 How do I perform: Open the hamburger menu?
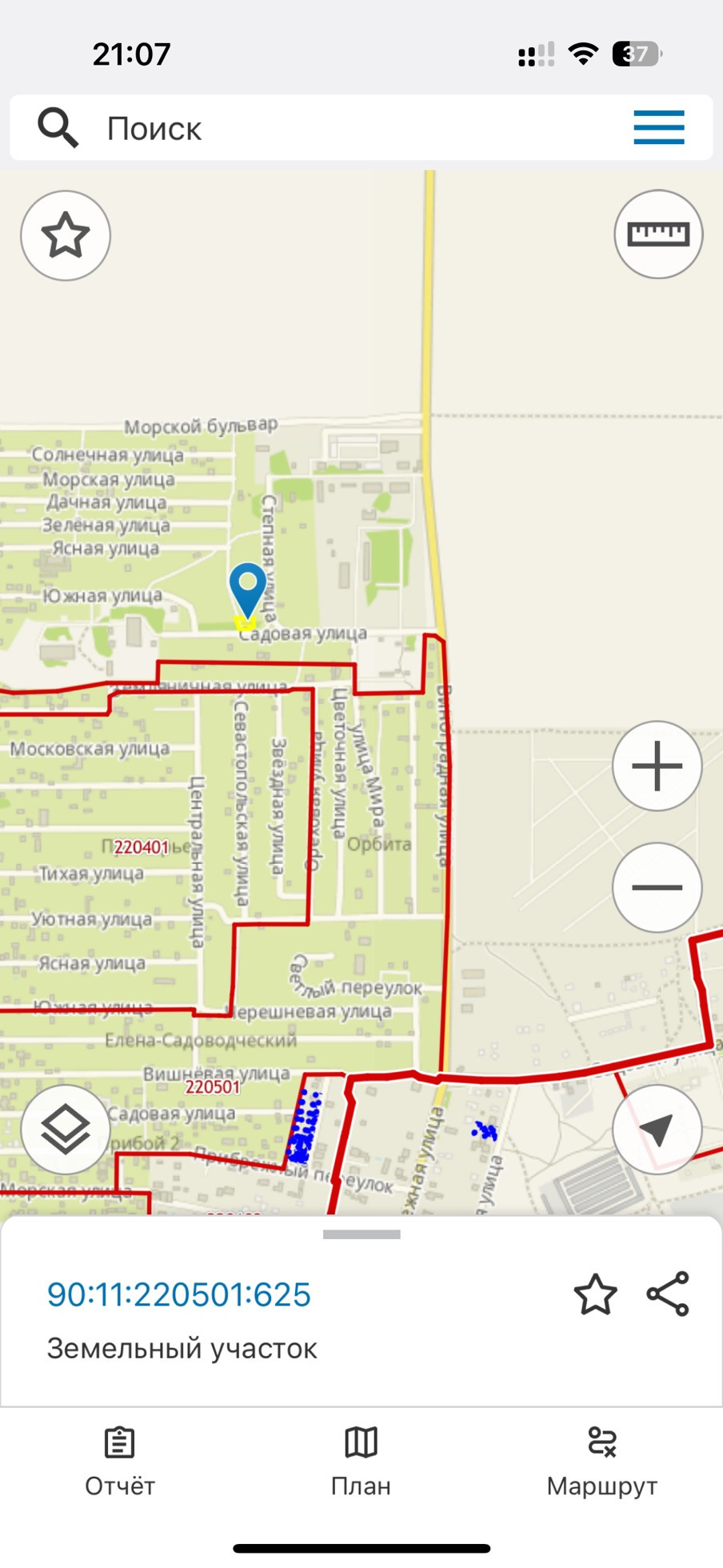click(x=658, y=128)
